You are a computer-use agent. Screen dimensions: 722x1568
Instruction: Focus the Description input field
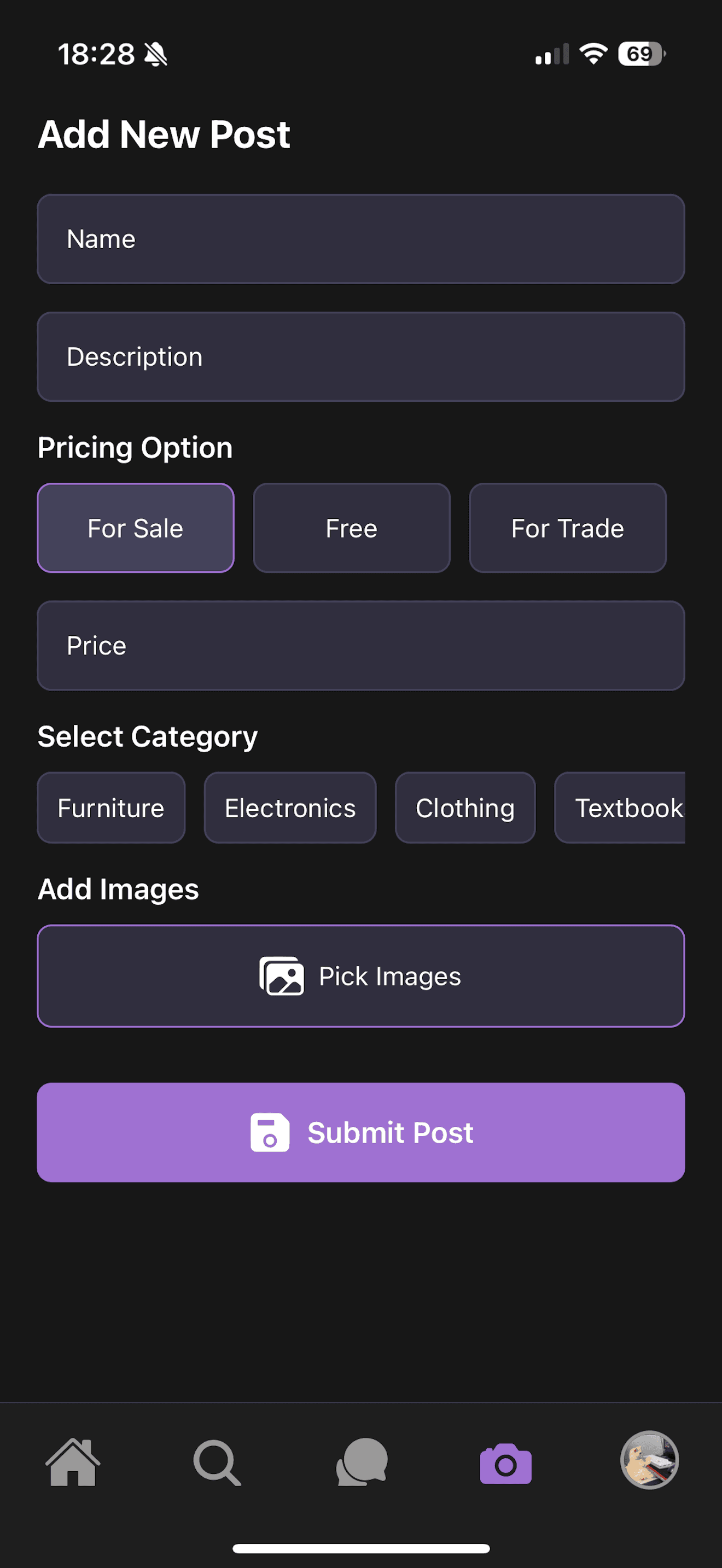click(x=361, y=356)
